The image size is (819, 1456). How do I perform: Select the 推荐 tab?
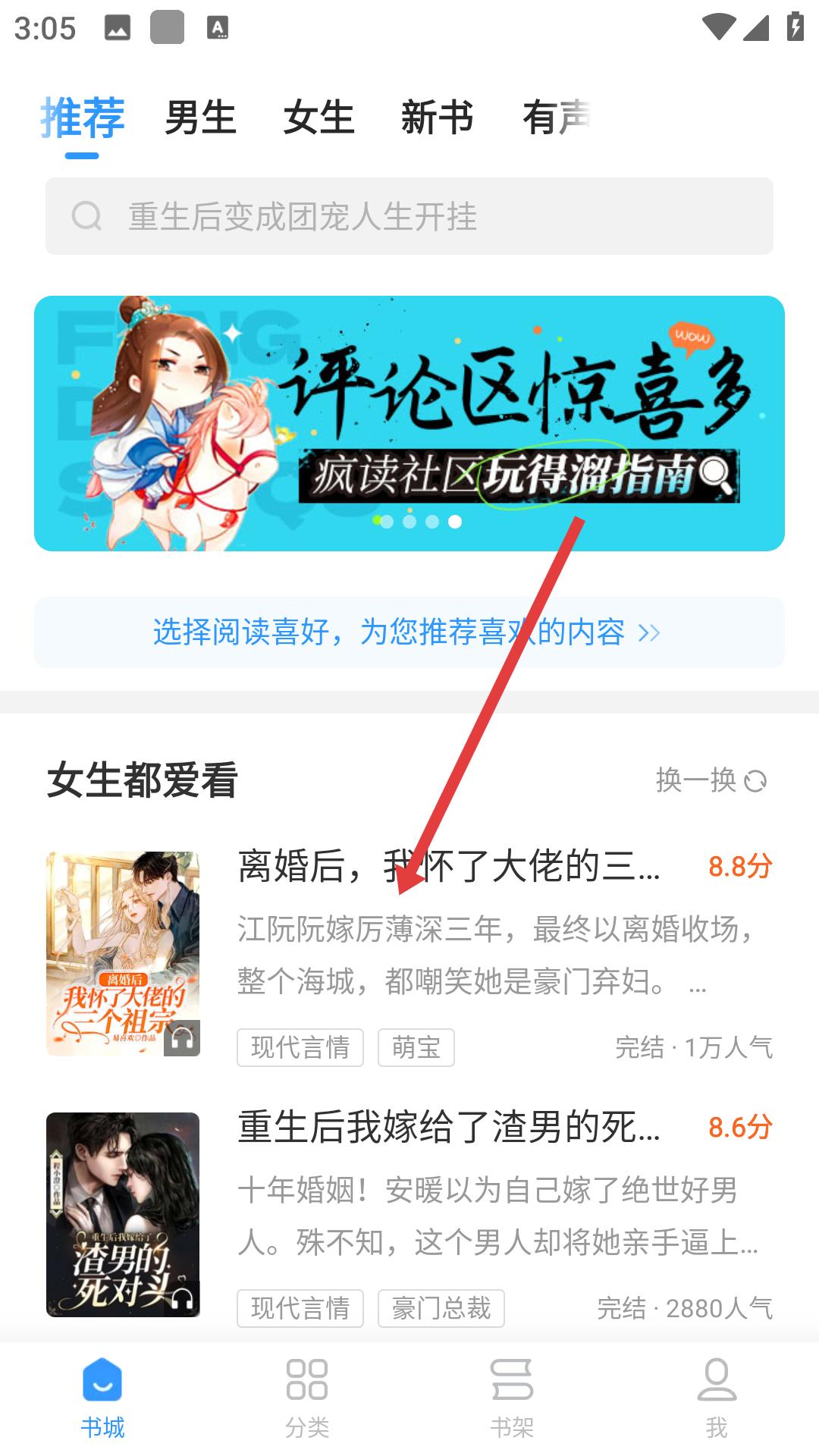tap(82, 118)
